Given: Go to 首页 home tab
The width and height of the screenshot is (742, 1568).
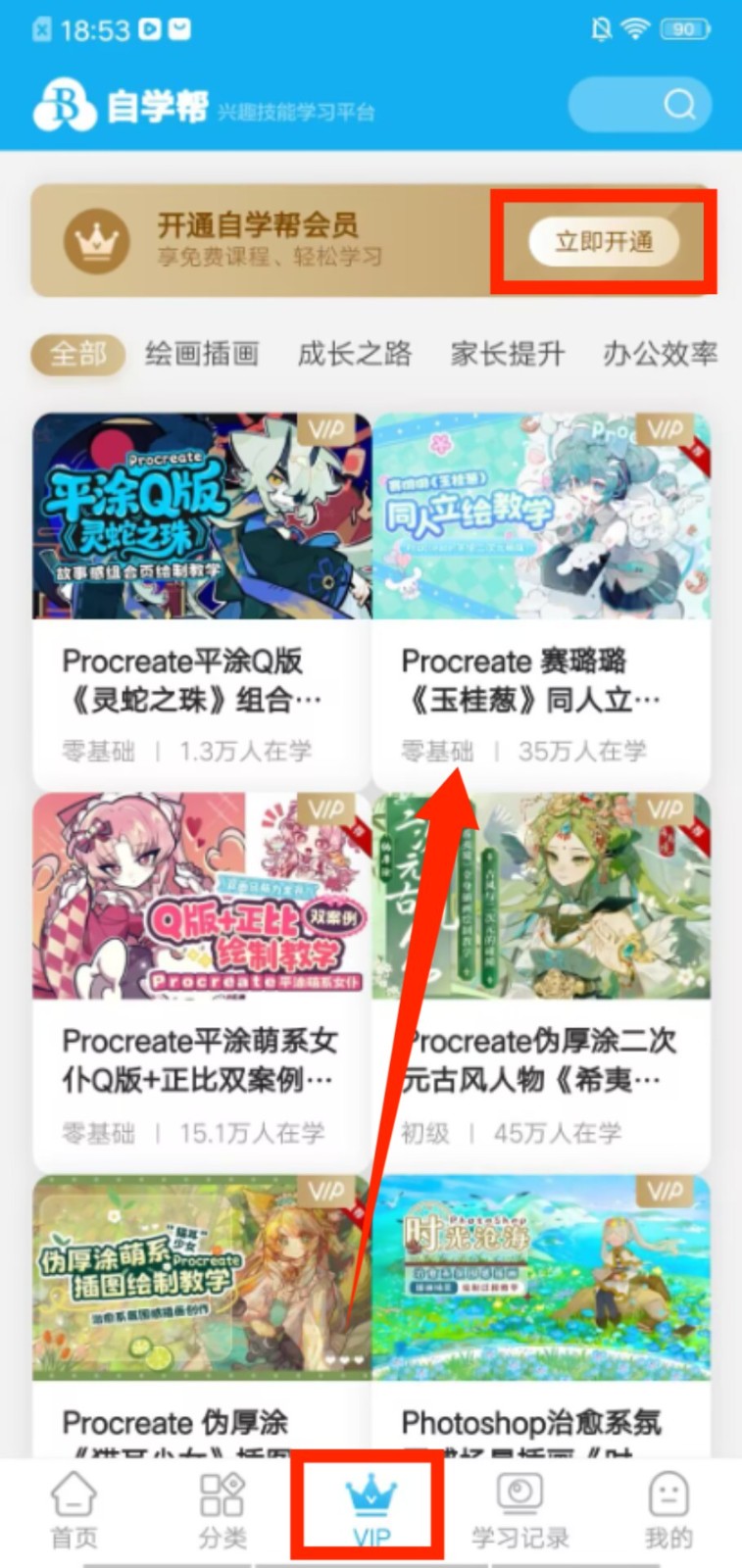Looking at the screenshot, I should [74, 1509].
